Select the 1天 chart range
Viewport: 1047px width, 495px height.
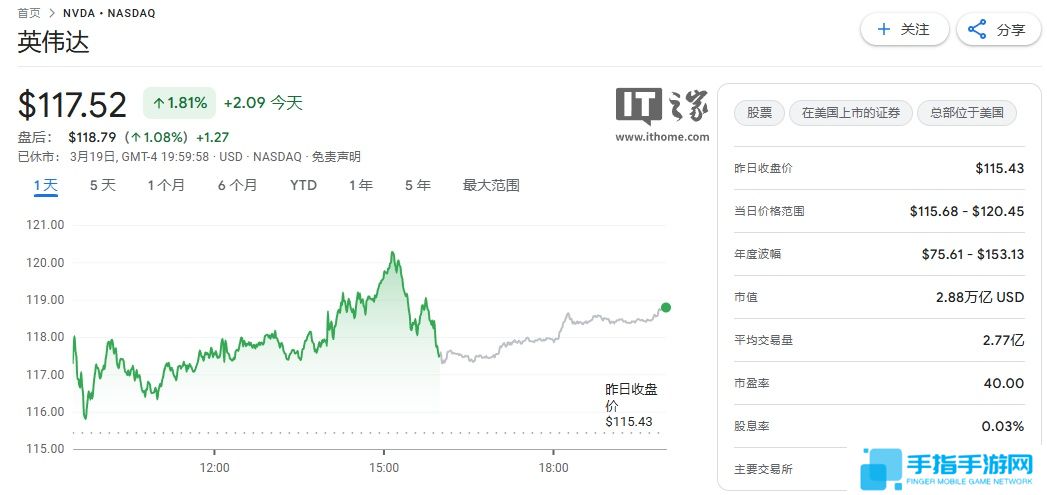tap(46, 185)
